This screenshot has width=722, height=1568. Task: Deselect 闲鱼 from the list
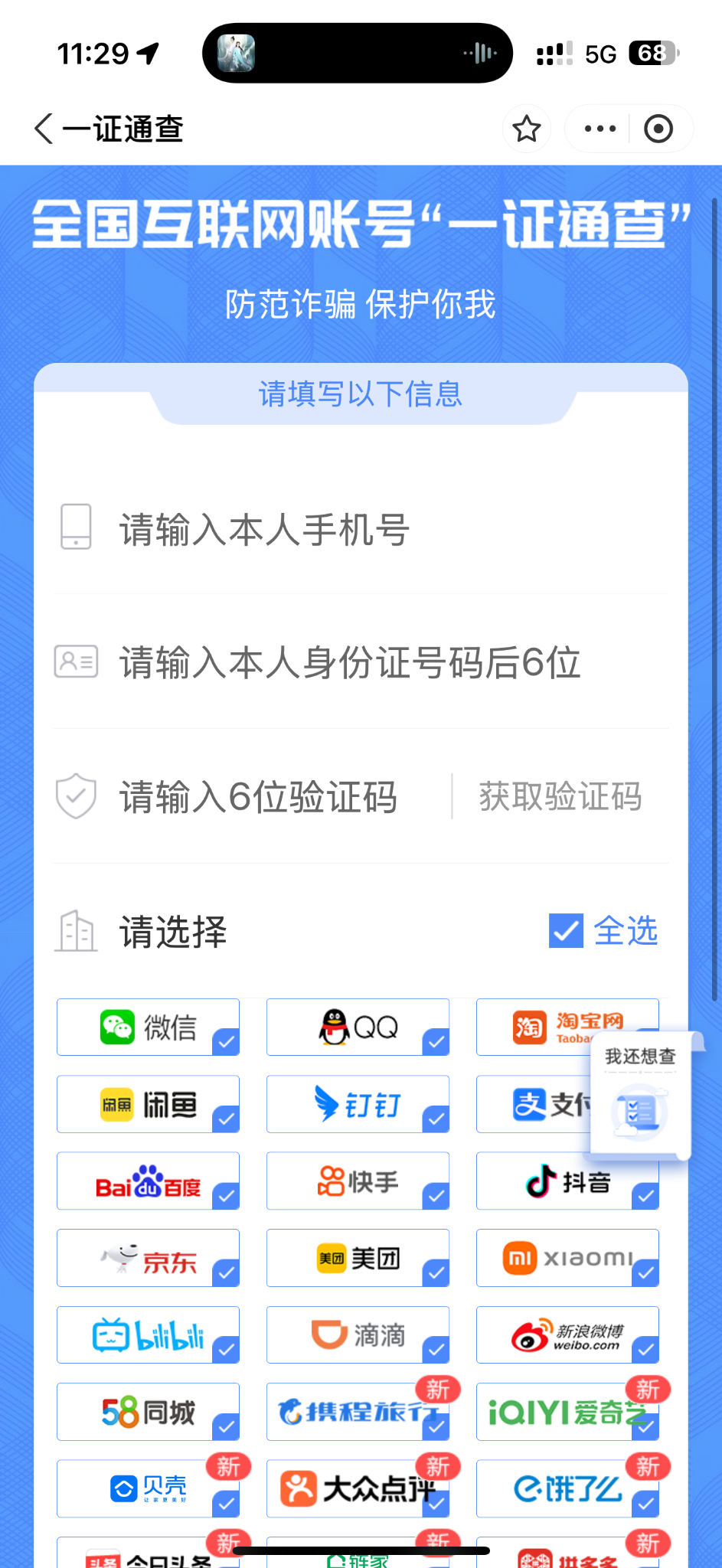coord(149,1105)
